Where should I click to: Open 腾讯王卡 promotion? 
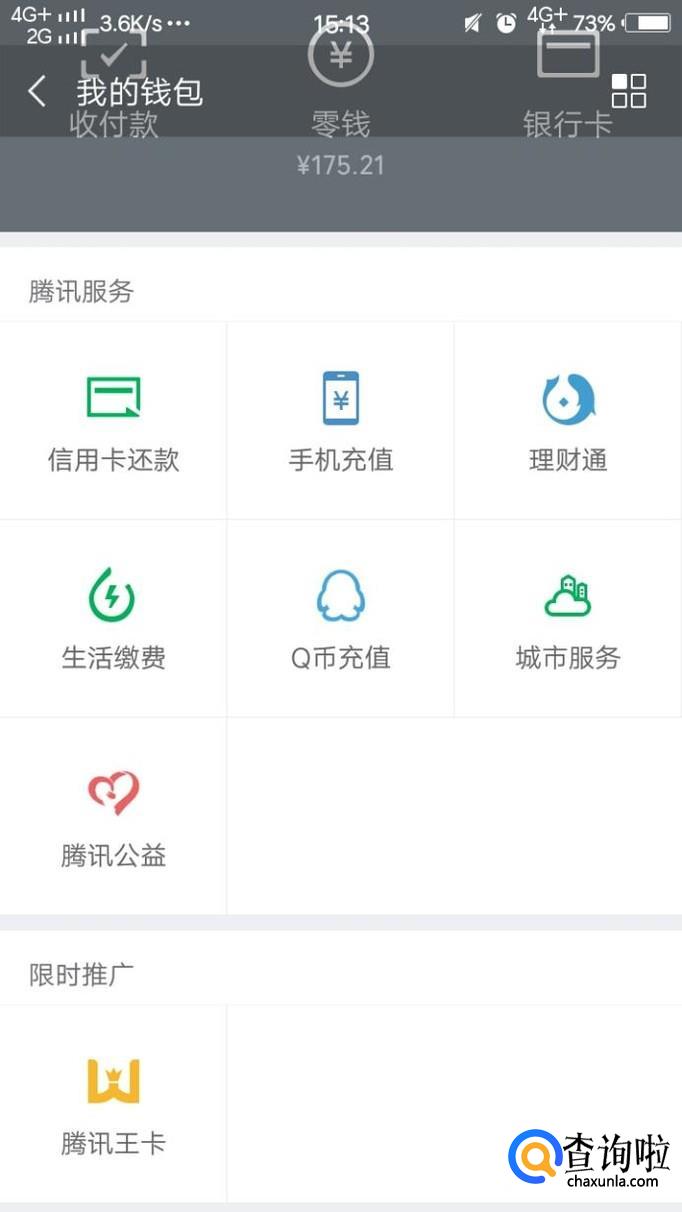[113, 1104]
